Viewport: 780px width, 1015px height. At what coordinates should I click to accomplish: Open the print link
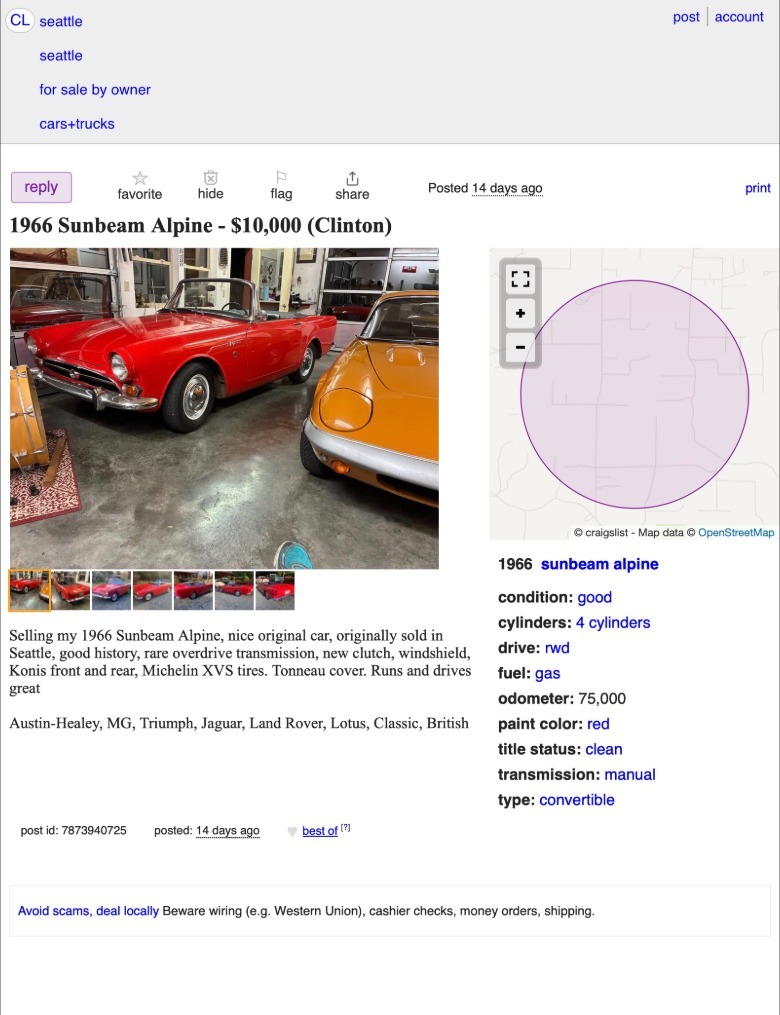pyautogui.click(x=758, y=188)
